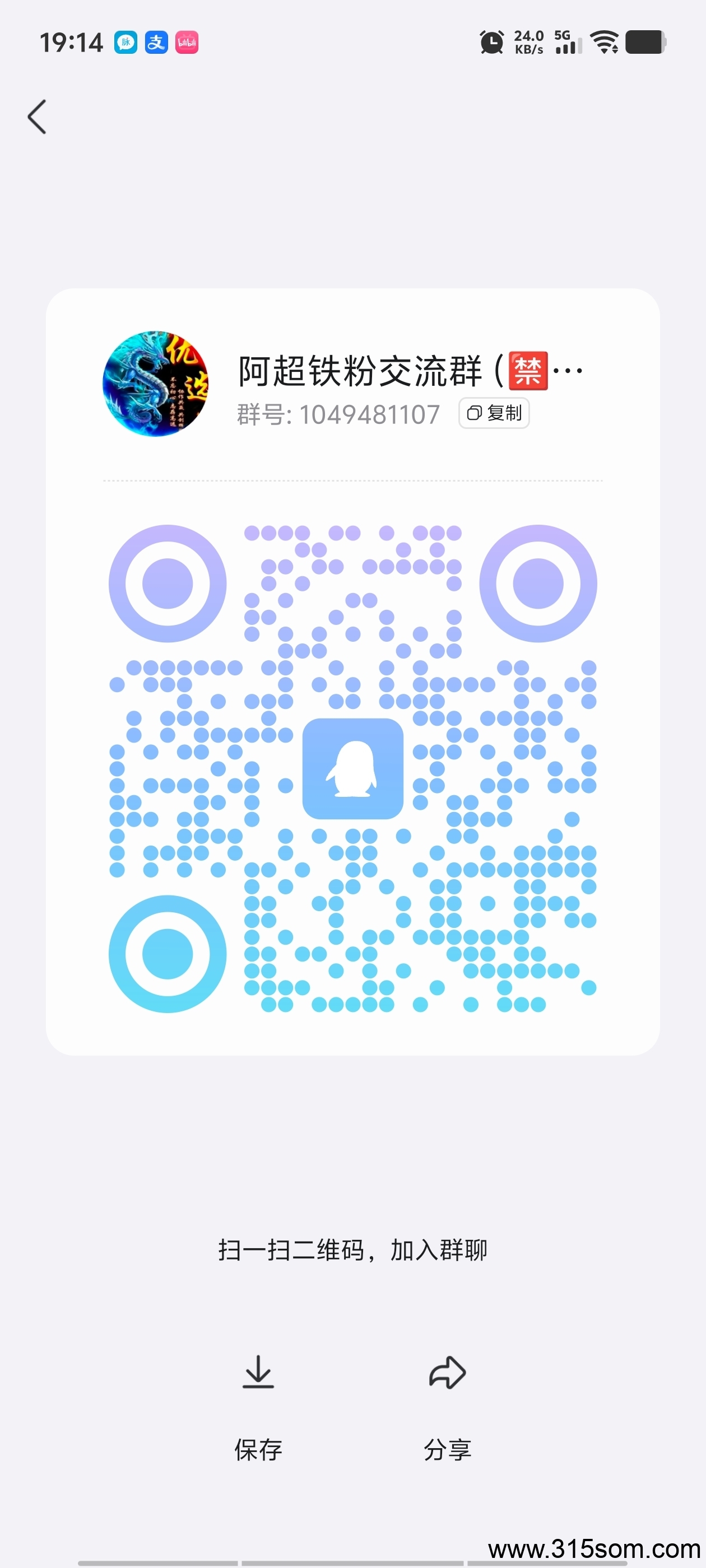Go back using the top-left arrow
The height and width of the screenshot is (1568, 706).
coord(37,116)
